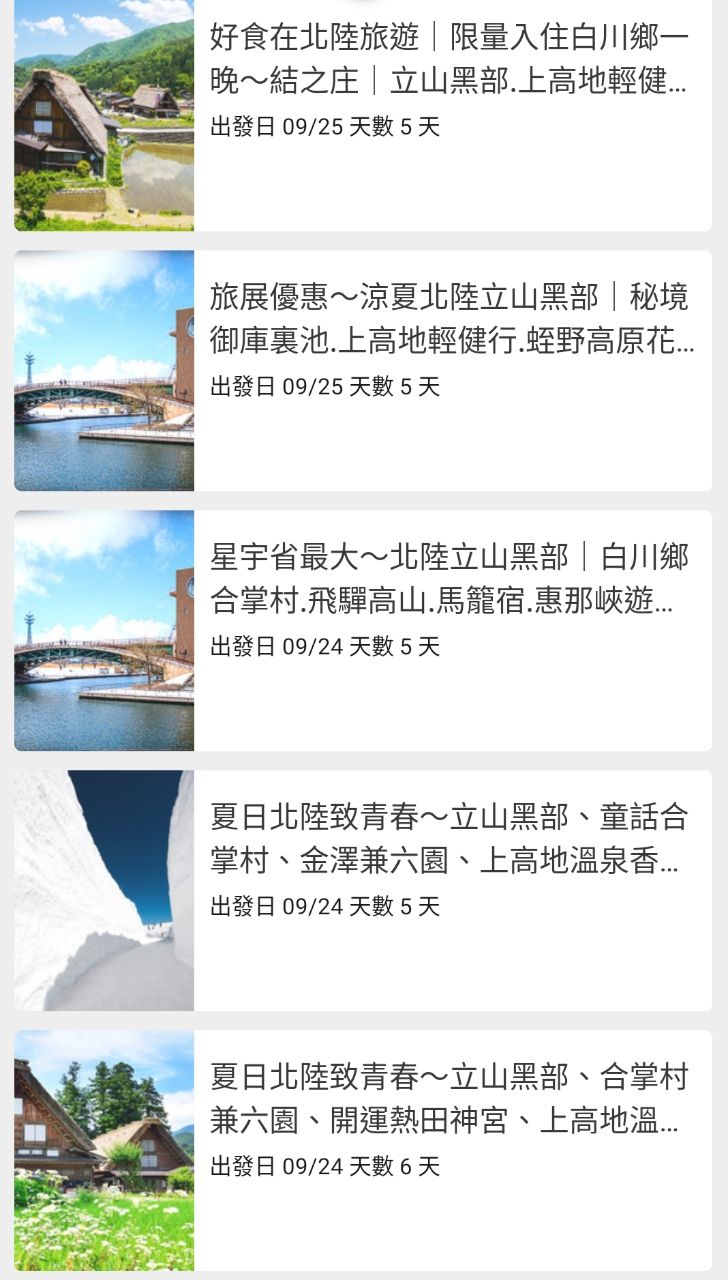View the 旅展優惠～涼夏北陸立山黑部 tour

pyautogui.click(x=450, y=340)
